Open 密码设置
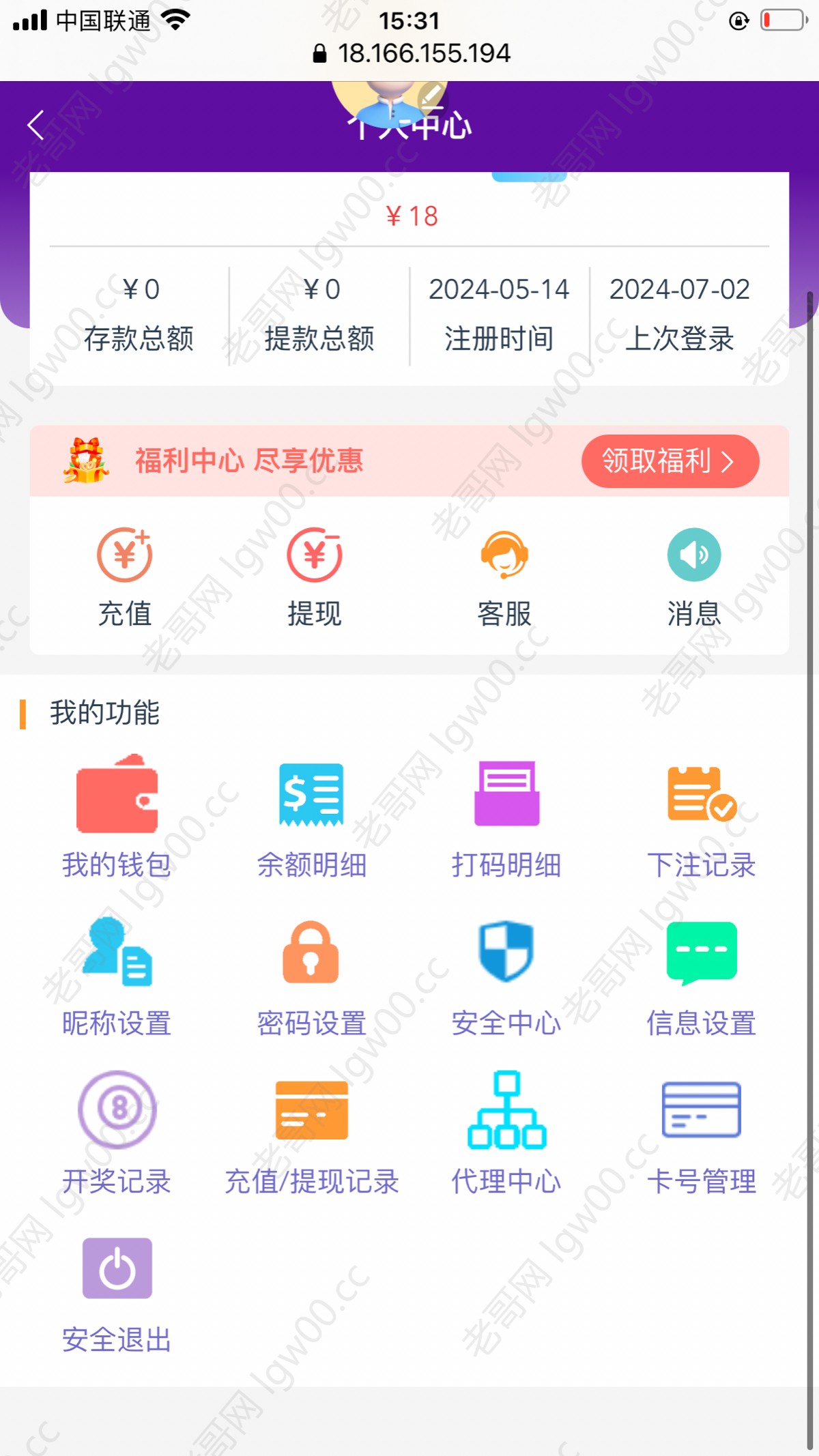The width and height of the screenshot is (819, 1456). 311,976
